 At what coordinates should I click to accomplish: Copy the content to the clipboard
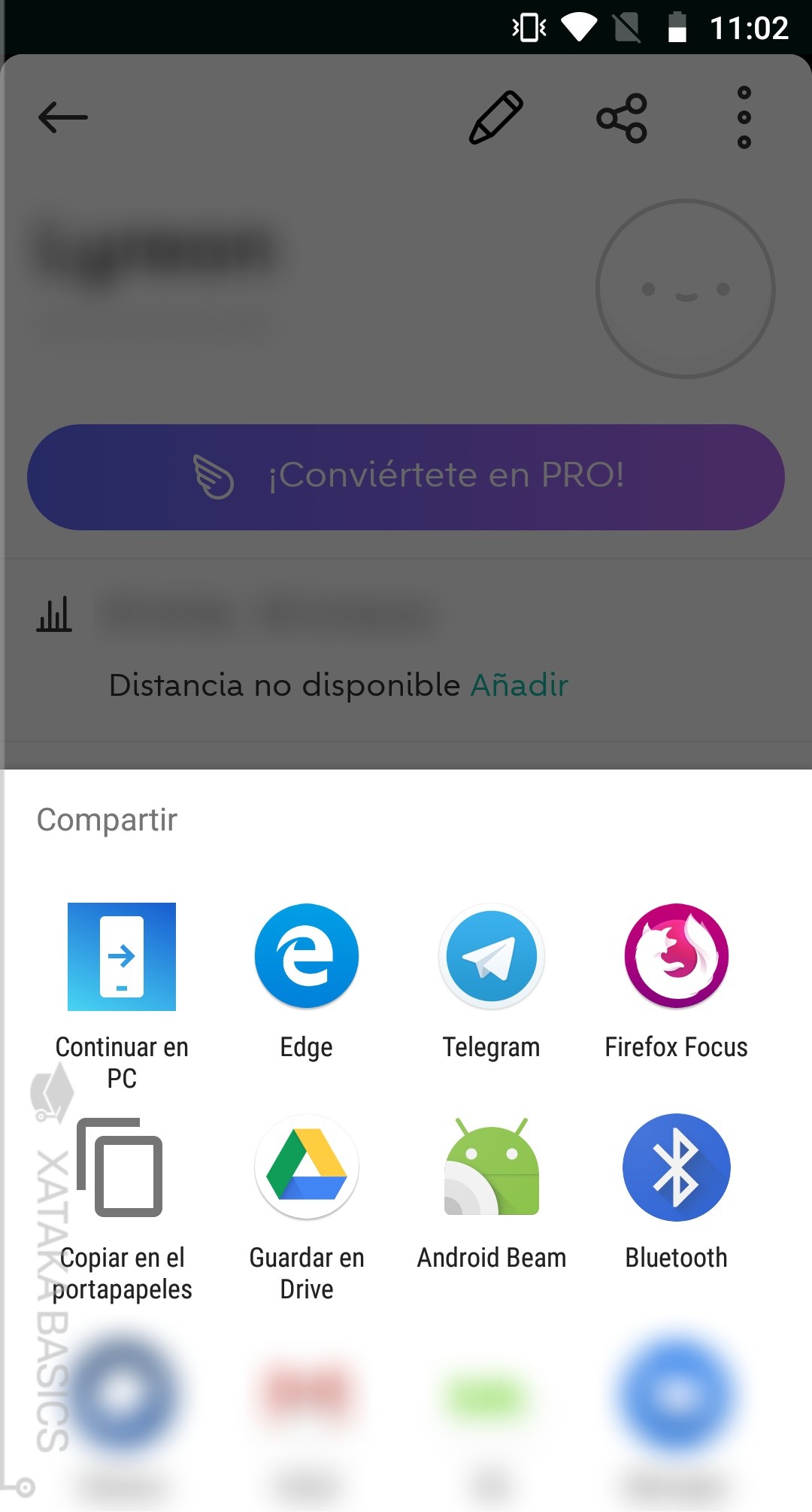click(122, 1167)
